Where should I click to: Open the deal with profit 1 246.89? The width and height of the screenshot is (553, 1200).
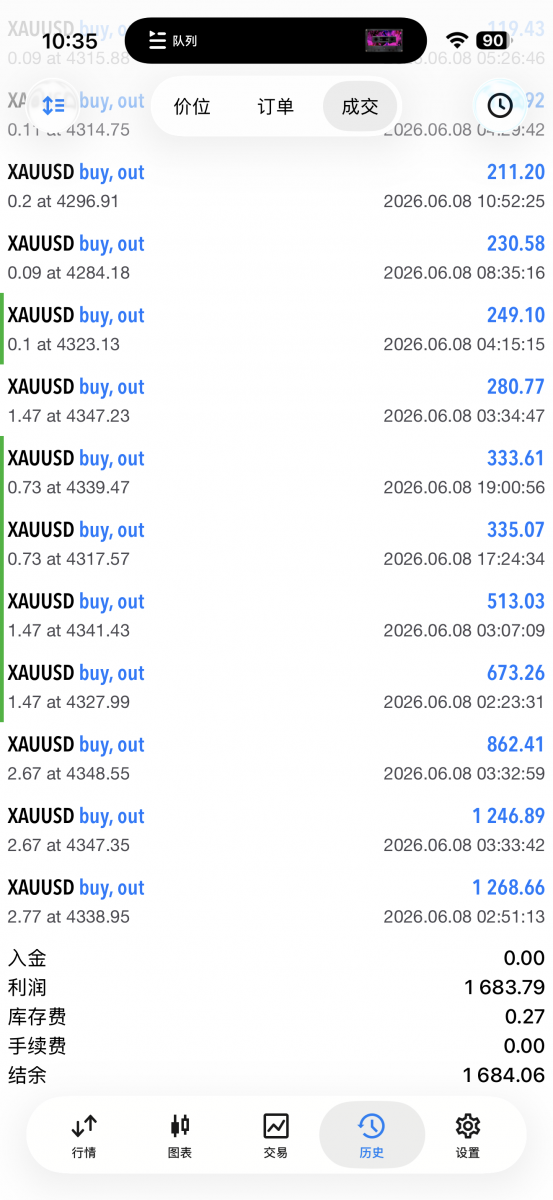[276, 830]
